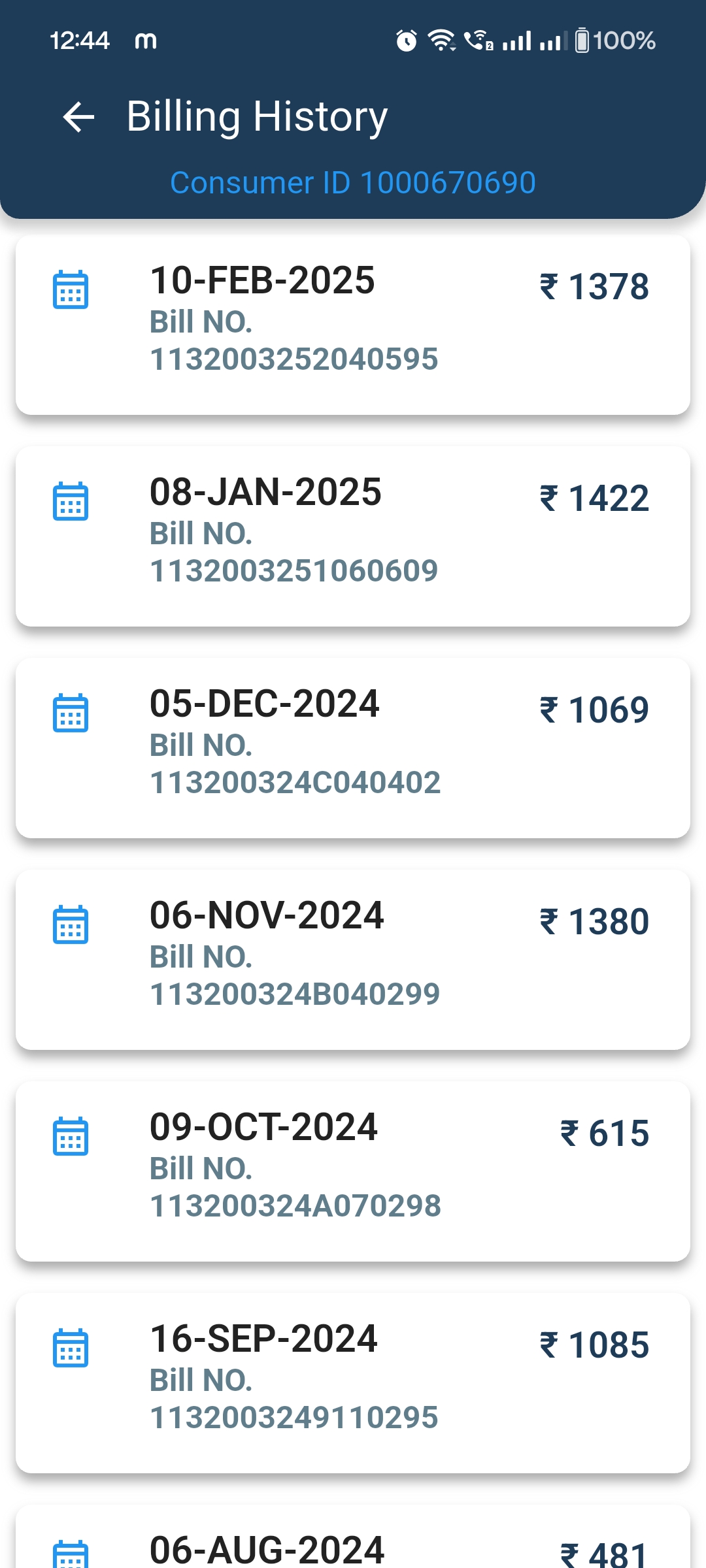The width and height of the screenshot is (706, 1568).
Task: Open the 09-OCT-2024 bill of ₹615
Action: point(353,1171)
